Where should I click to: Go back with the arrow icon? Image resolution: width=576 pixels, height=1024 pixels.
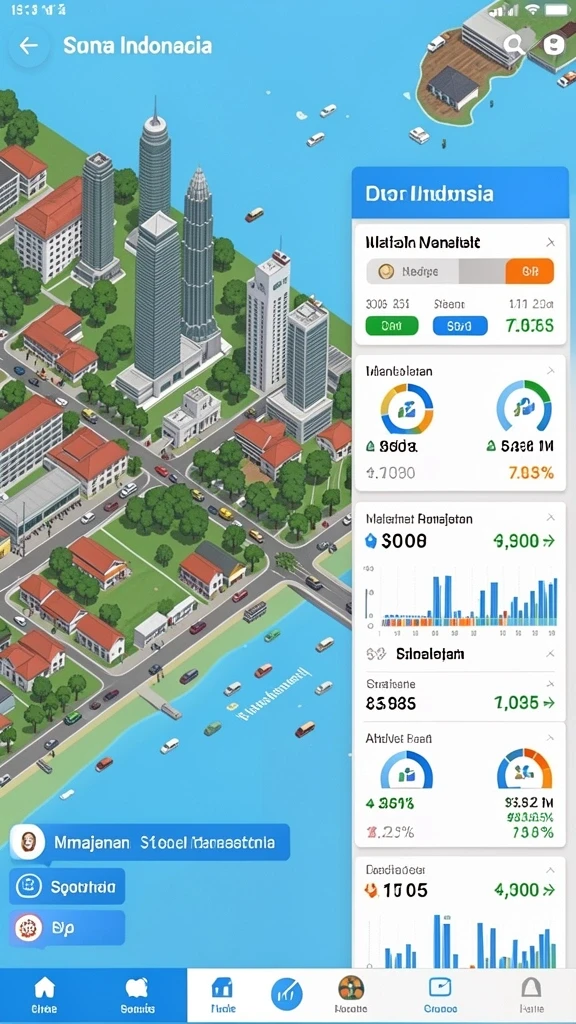click(28, 46)
